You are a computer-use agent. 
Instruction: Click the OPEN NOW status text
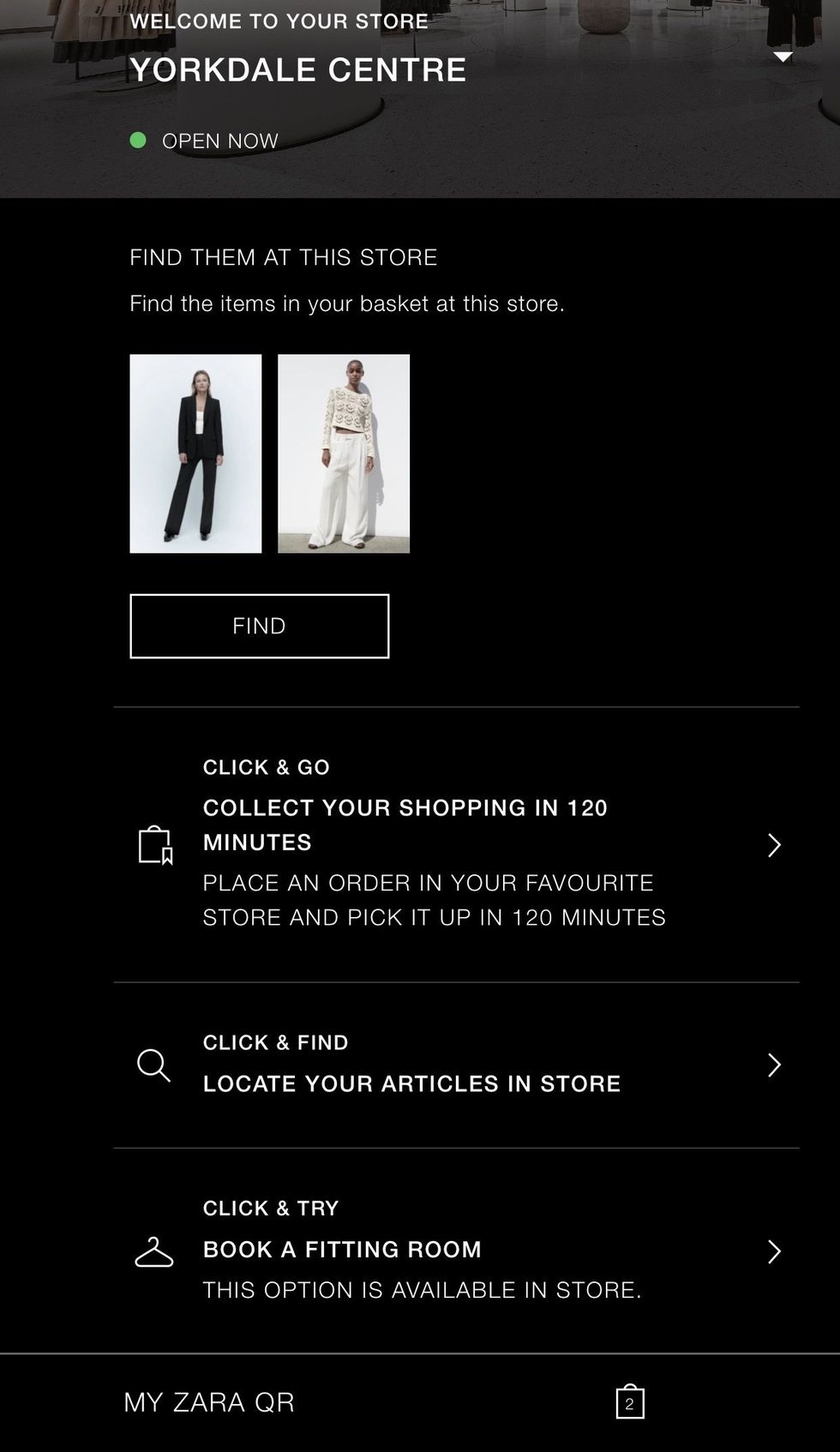pos(219,140)
